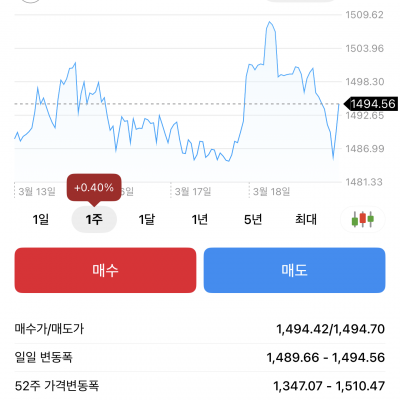Tap the red 매수 buy button

(x=105, y=270)
